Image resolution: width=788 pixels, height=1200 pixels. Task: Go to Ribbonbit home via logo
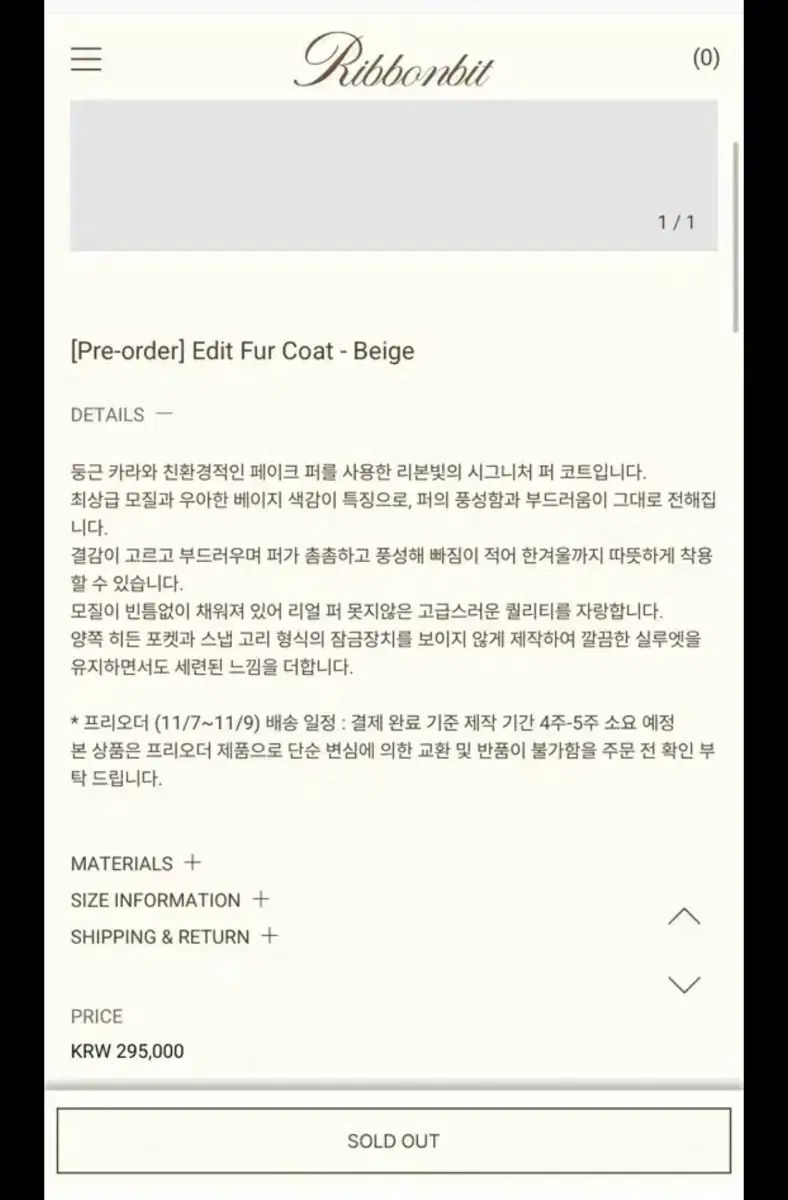tap(393, 60)
